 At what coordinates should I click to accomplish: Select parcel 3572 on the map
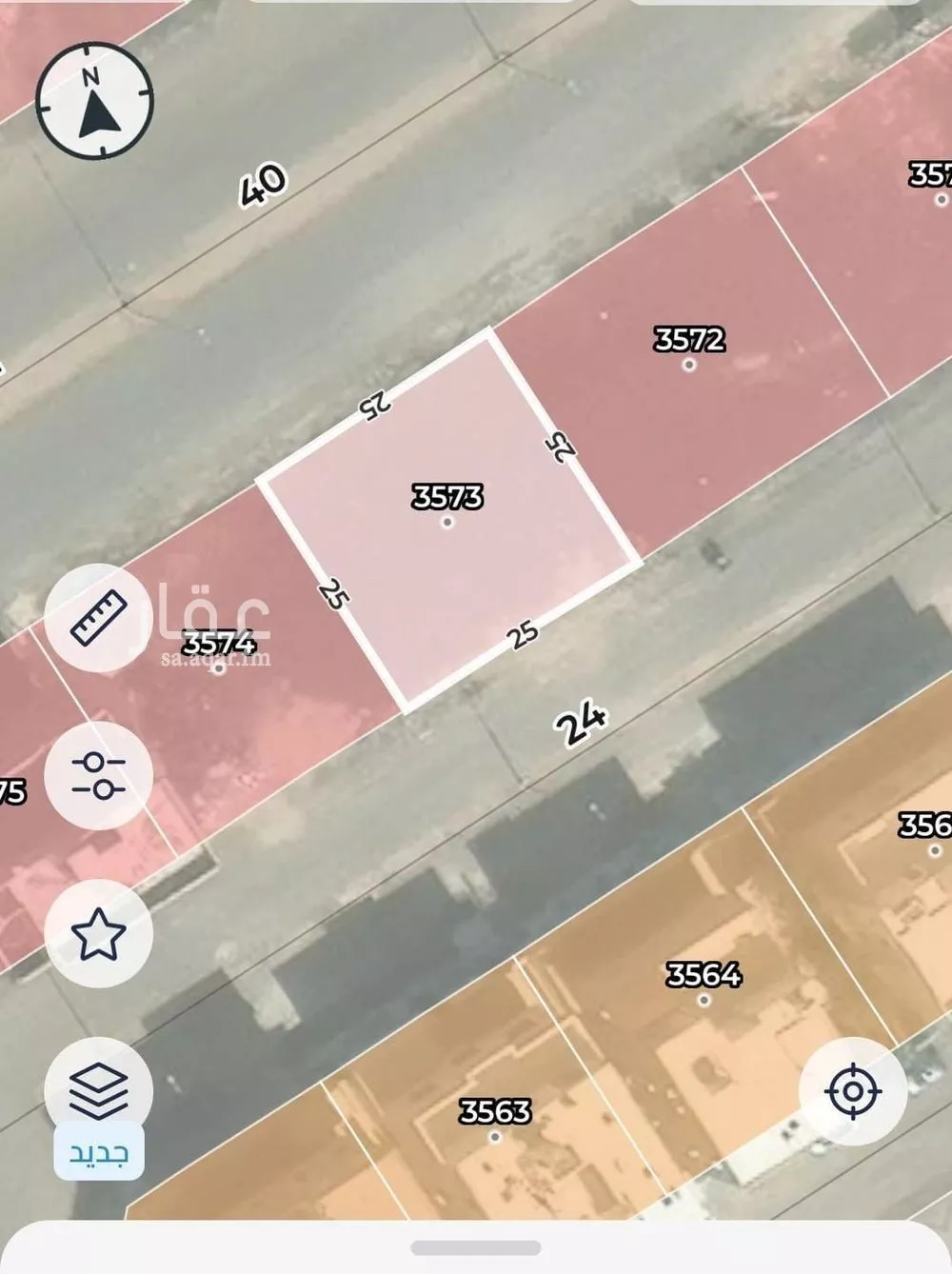pos(689,363)
